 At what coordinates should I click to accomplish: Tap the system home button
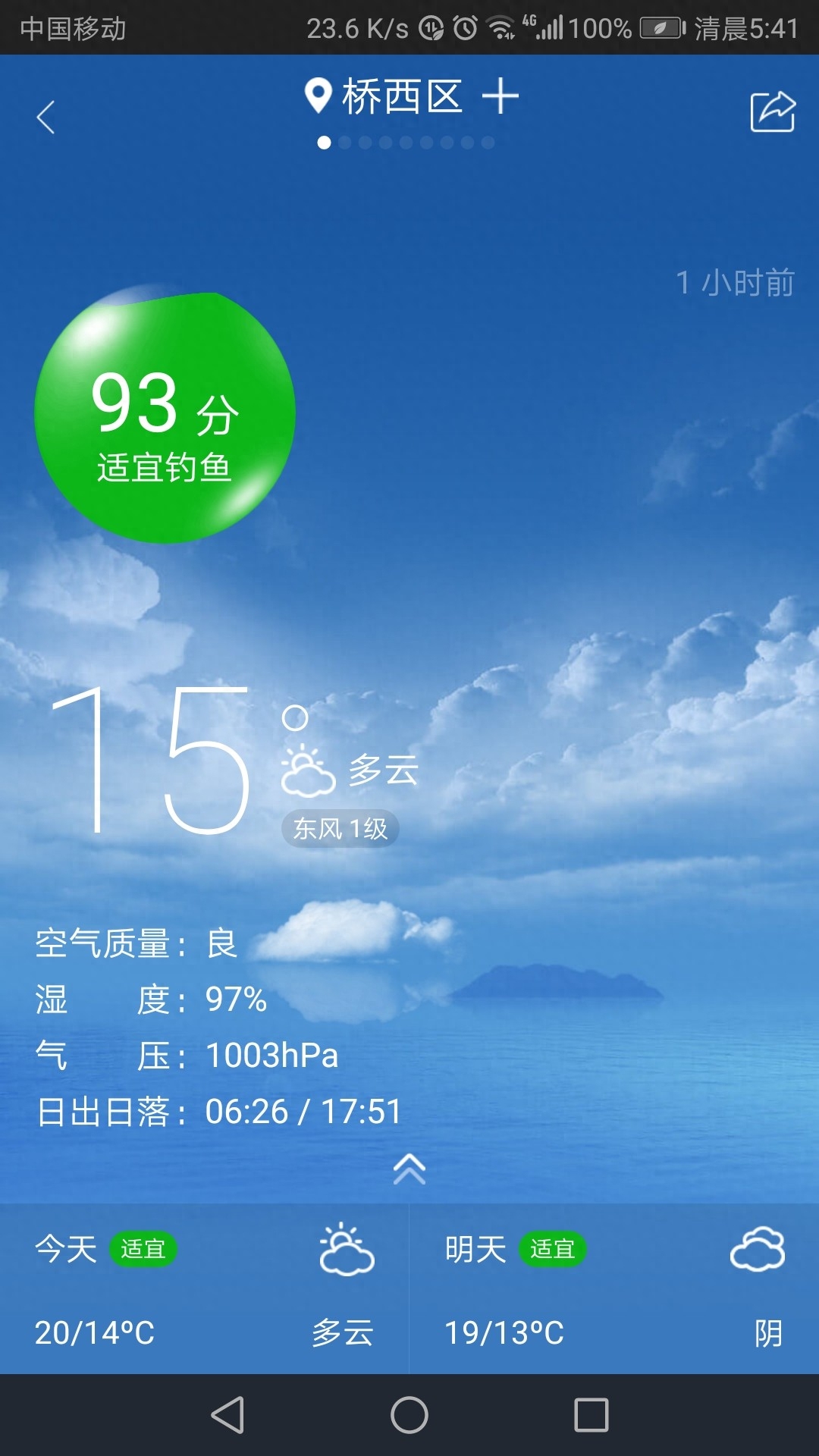pyautogui.click(x=409, y=1415)
